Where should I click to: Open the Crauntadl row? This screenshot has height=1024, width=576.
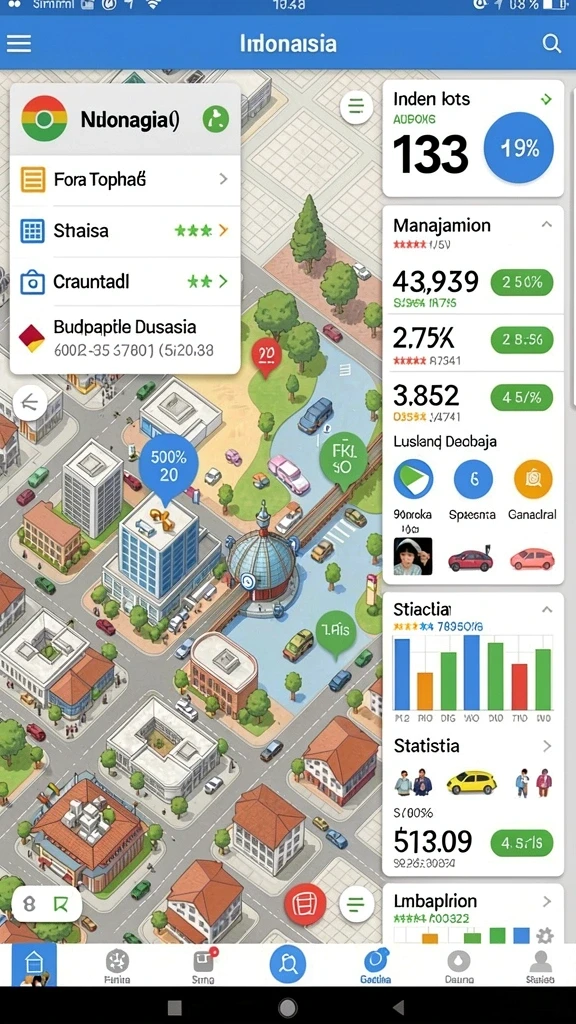click(x=125, y=281)
